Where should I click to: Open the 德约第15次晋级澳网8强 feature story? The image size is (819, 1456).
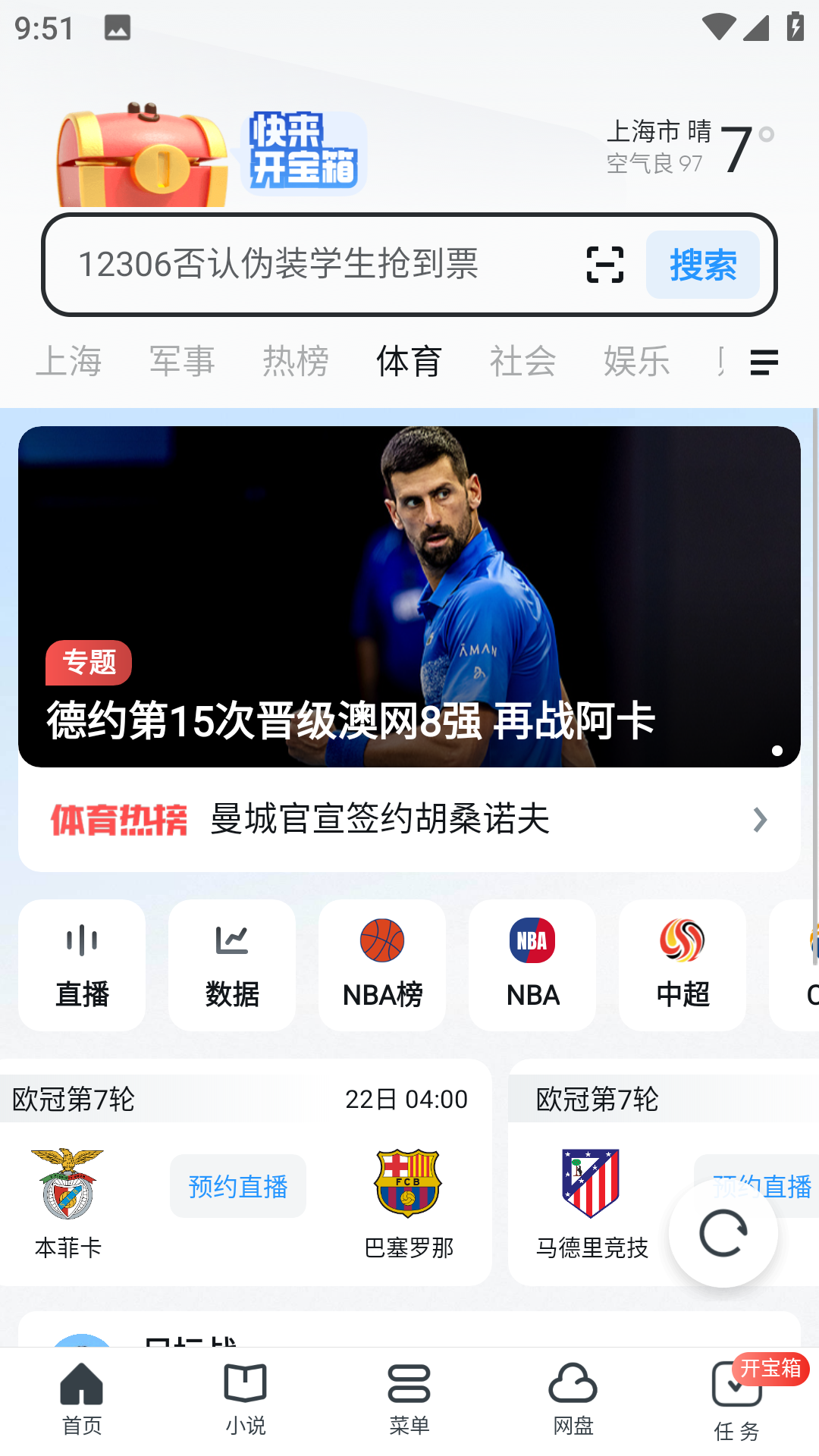(x=409, y=596)
